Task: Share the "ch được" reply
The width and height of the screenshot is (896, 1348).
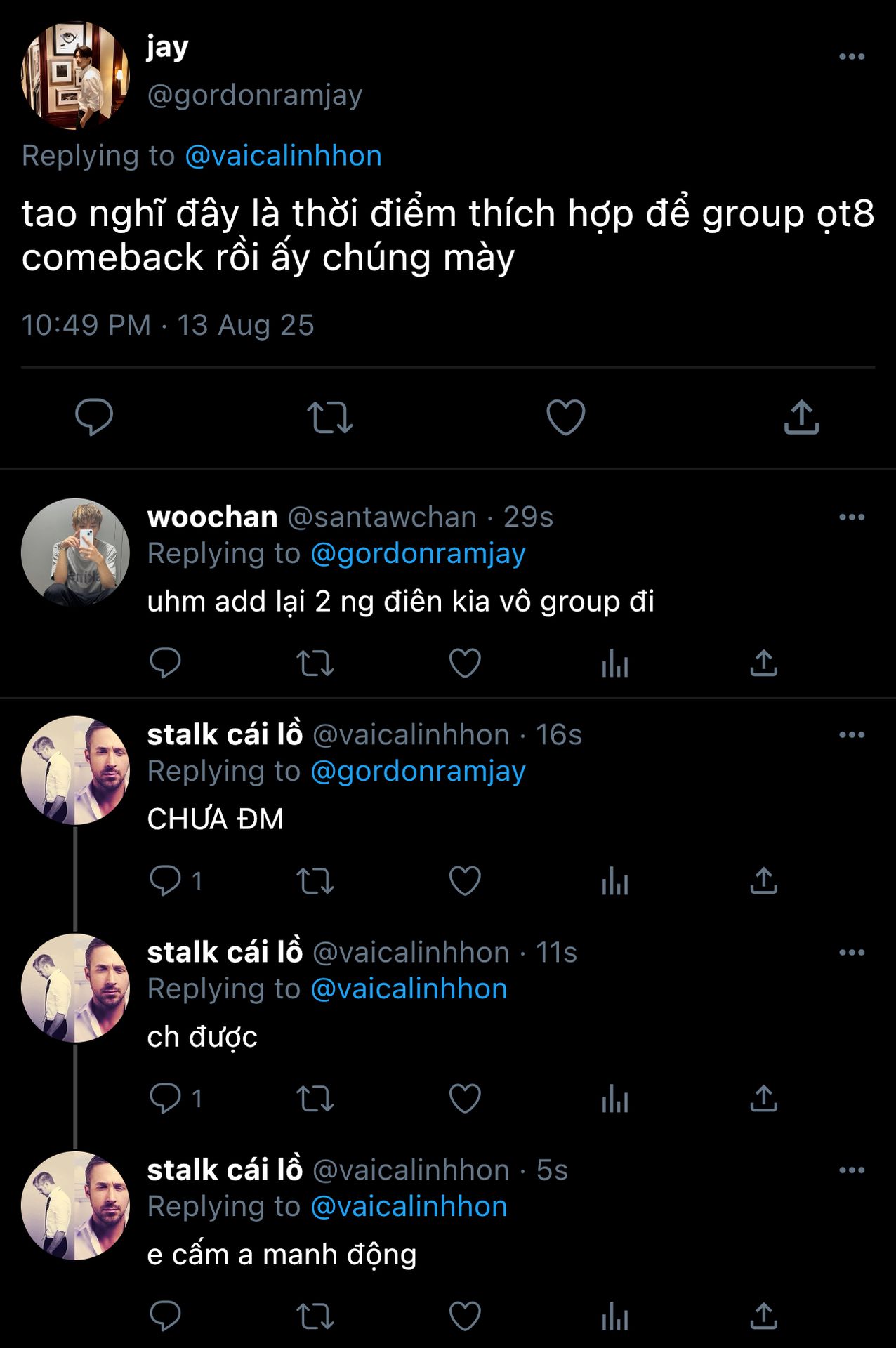Action: (x=763, y=1098)
